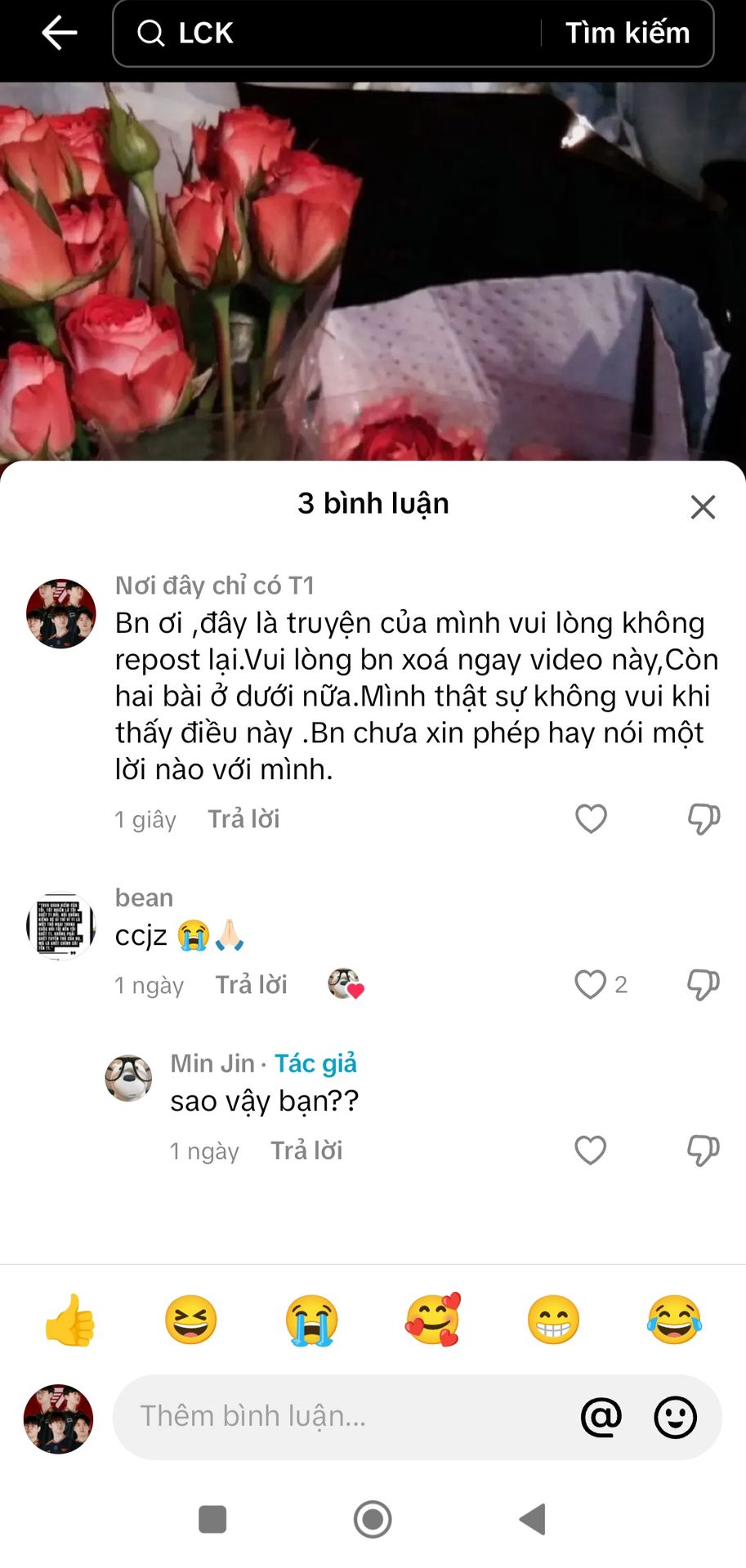Reply to bean's comment

coord(251,985)
